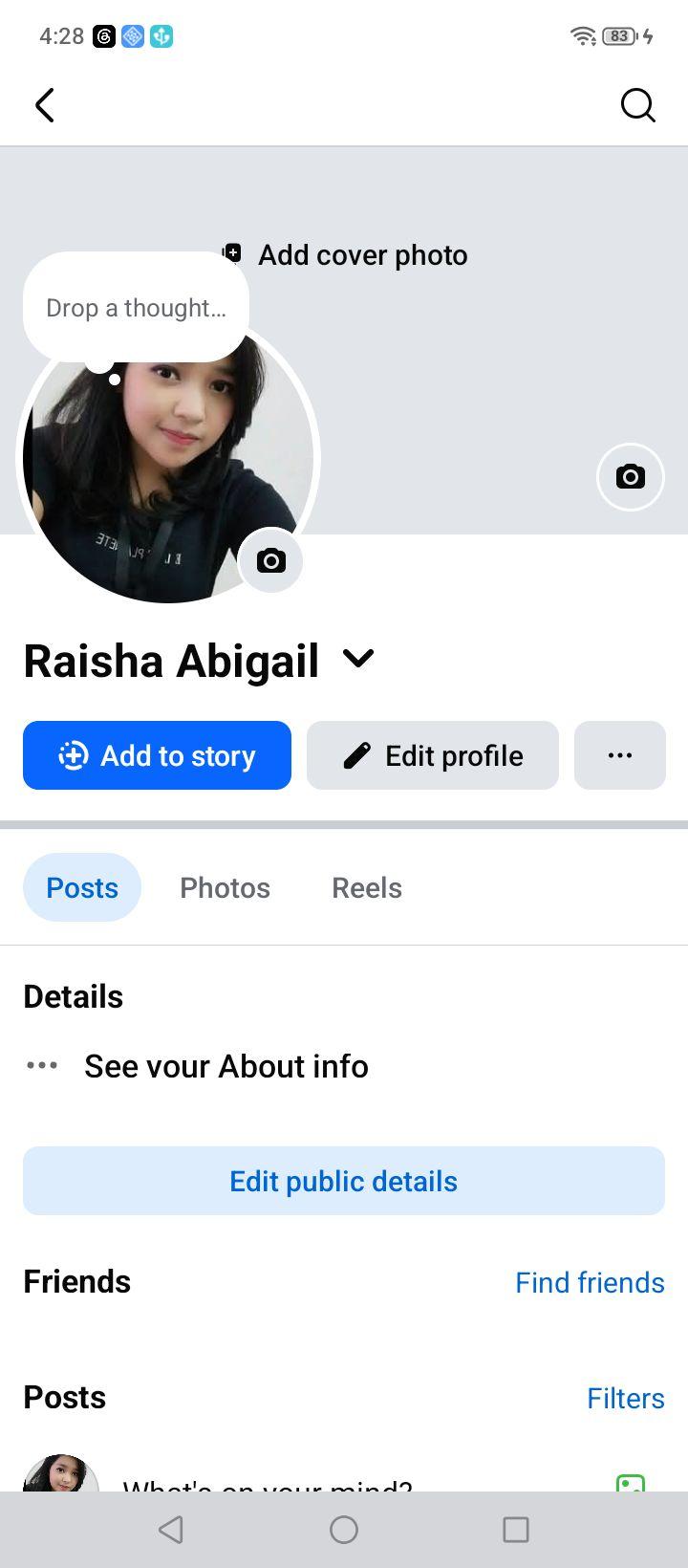
Task: Switch to the Reels tab
Action: click(367, 887)
